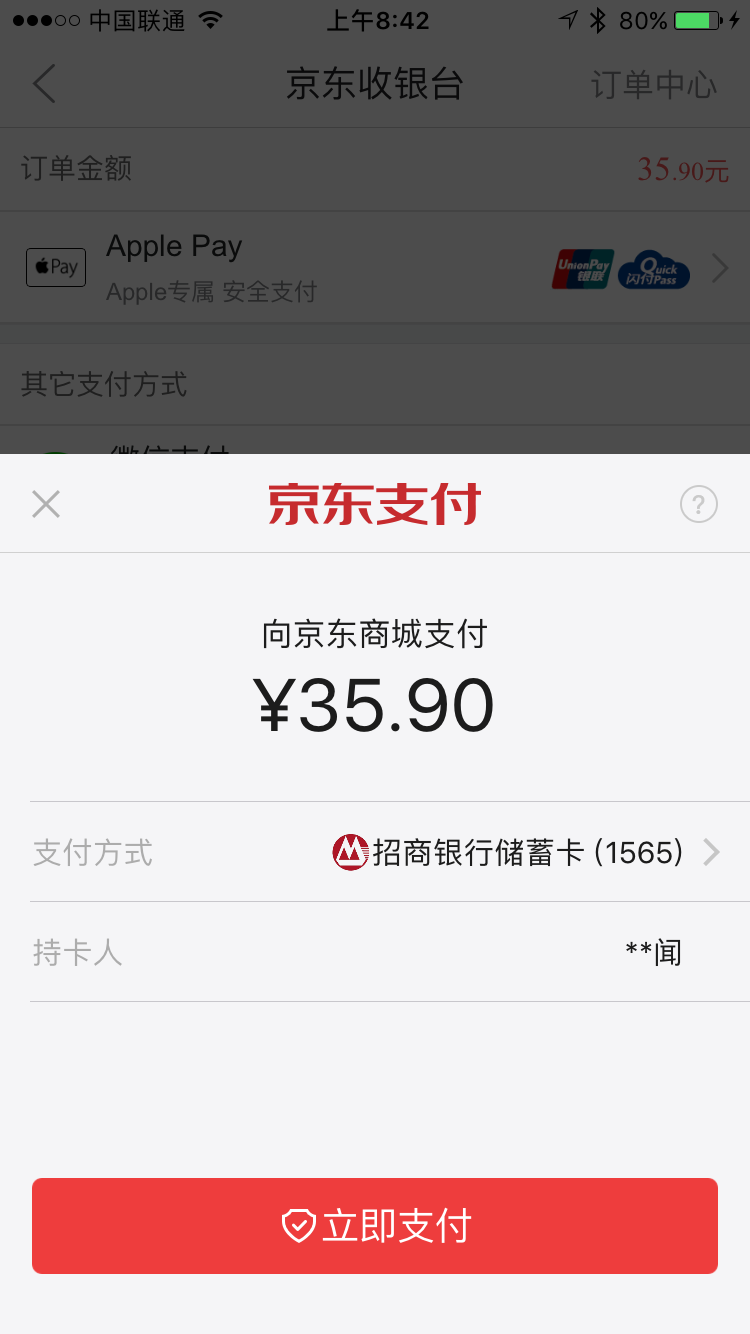This screenshot has width=750, height=1334.
Task: Change payment method 招商银行储蓄卡 (1565)
Action: click(526, 852)
